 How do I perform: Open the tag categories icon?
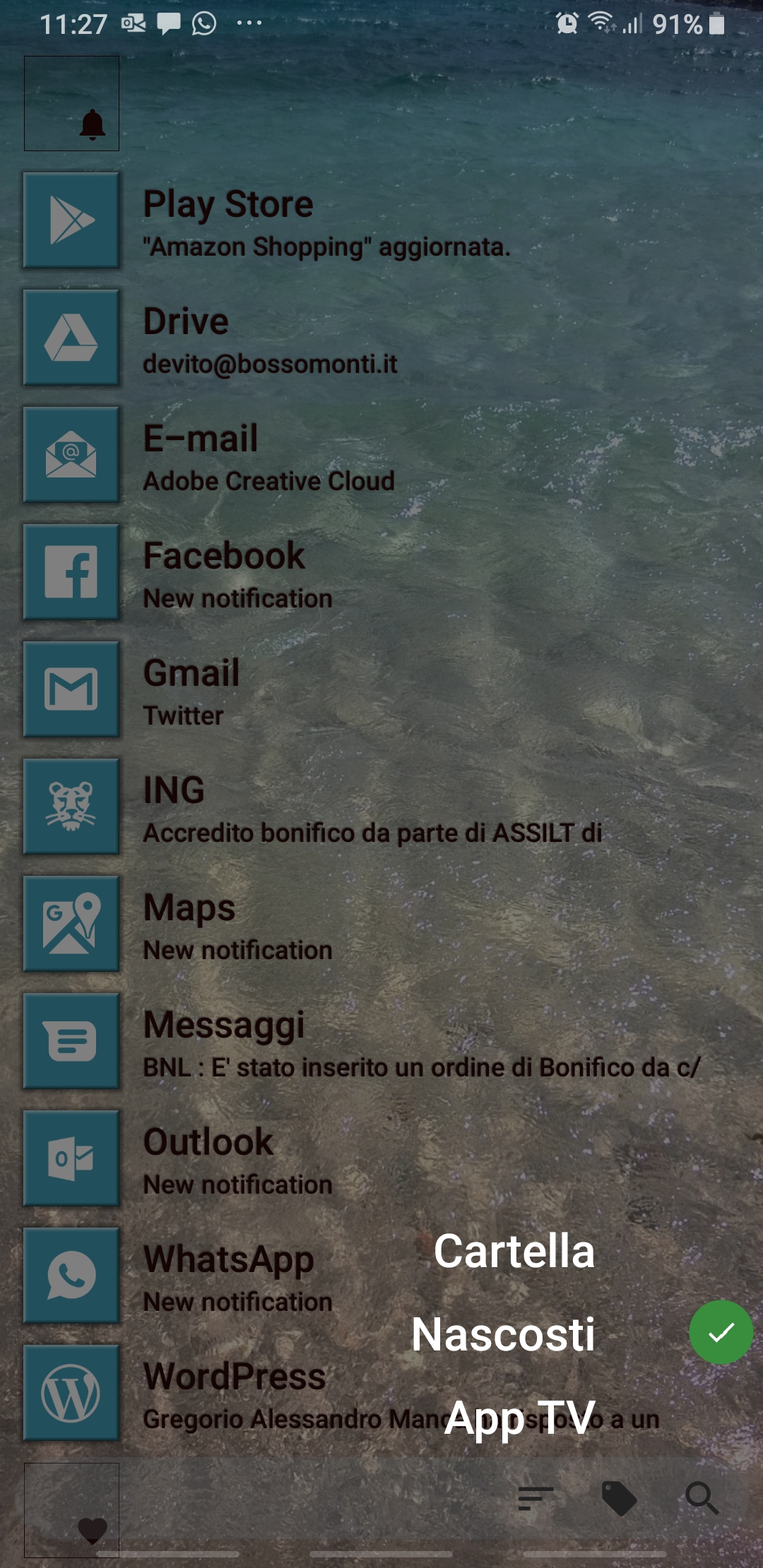coord(619,1497)
